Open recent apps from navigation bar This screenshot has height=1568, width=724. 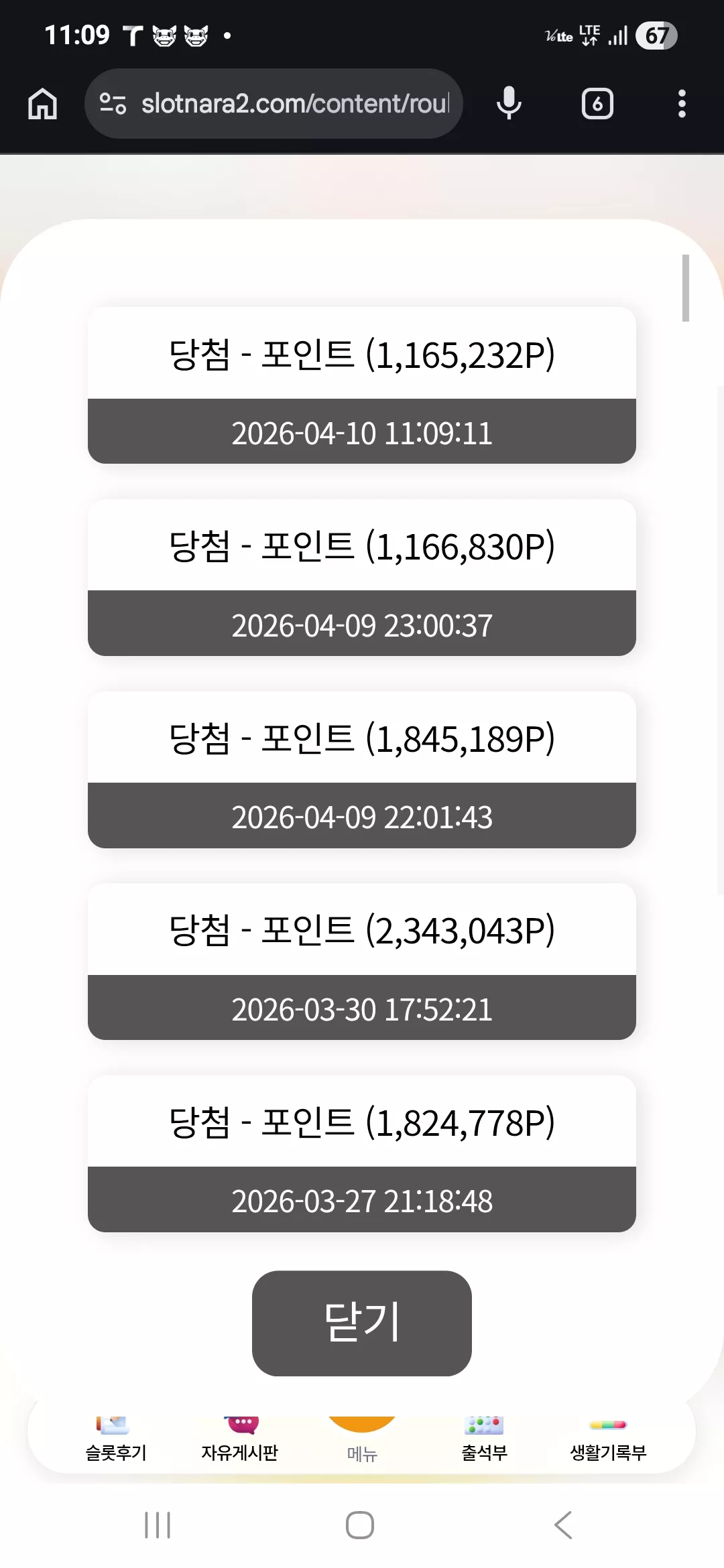coord(158,1524)
